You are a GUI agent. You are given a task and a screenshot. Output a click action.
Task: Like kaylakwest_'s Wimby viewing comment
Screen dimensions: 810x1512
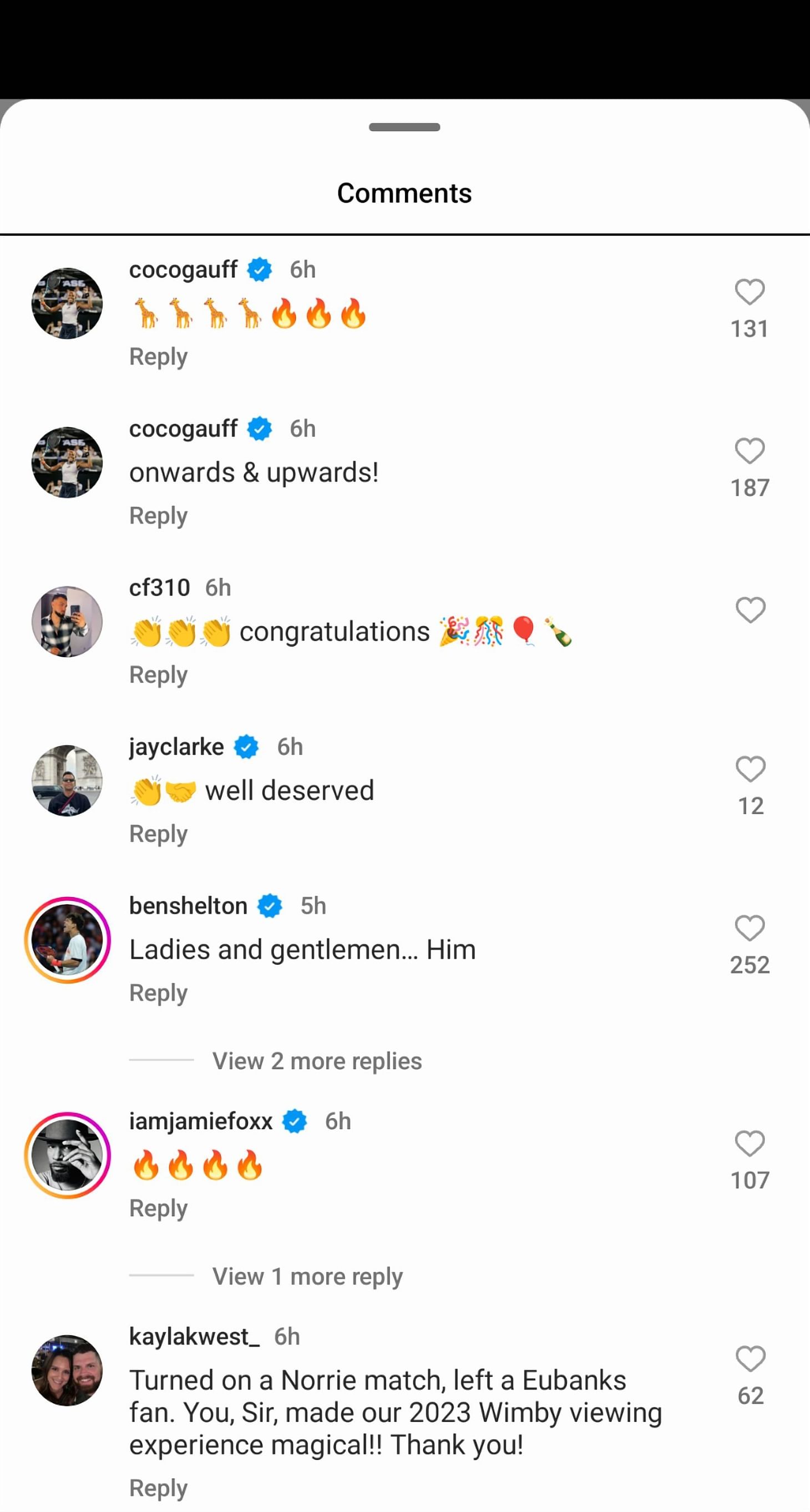click(750, 1359)
